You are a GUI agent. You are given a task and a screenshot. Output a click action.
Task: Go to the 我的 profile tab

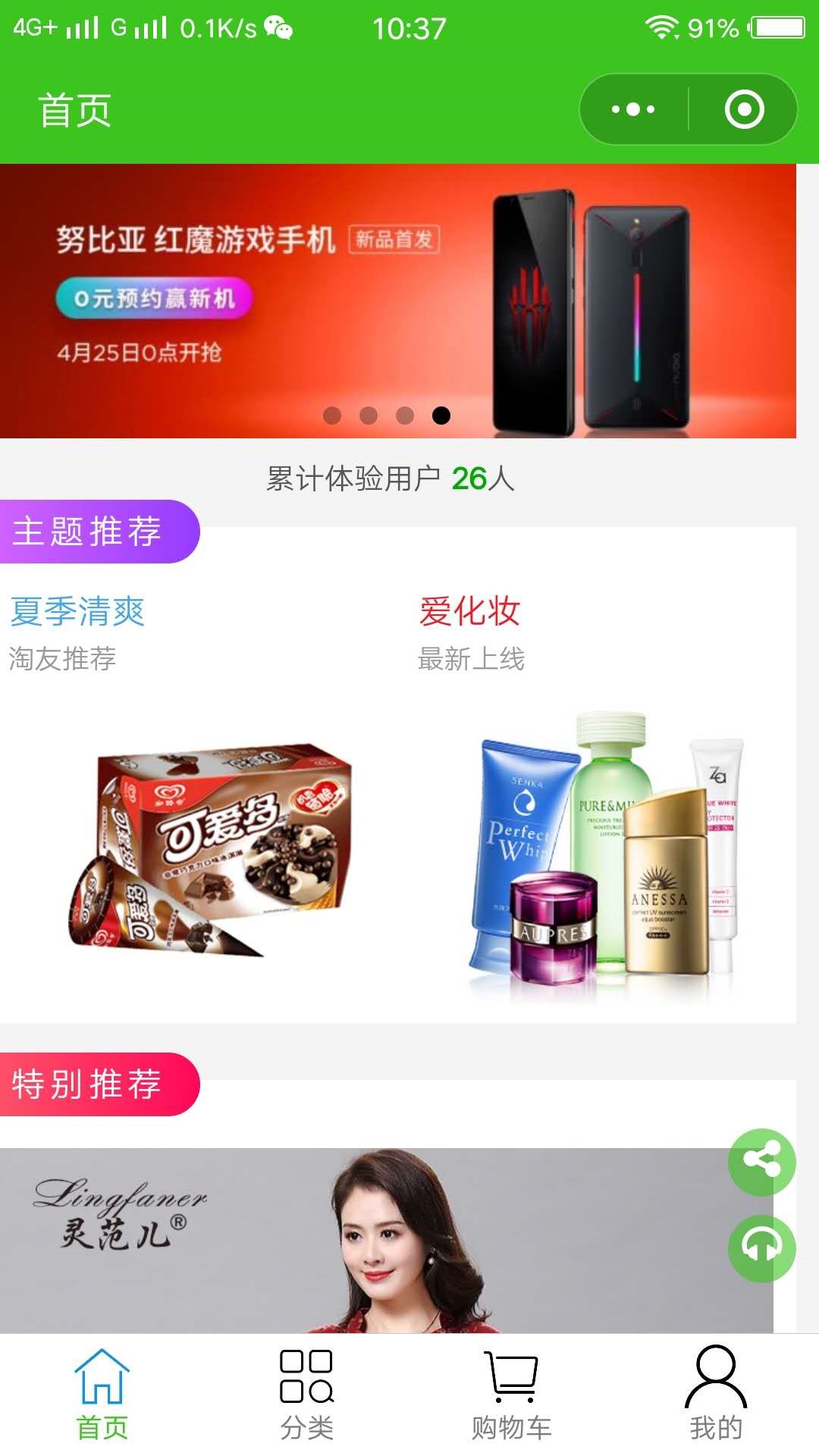[x=715, y=1394]
